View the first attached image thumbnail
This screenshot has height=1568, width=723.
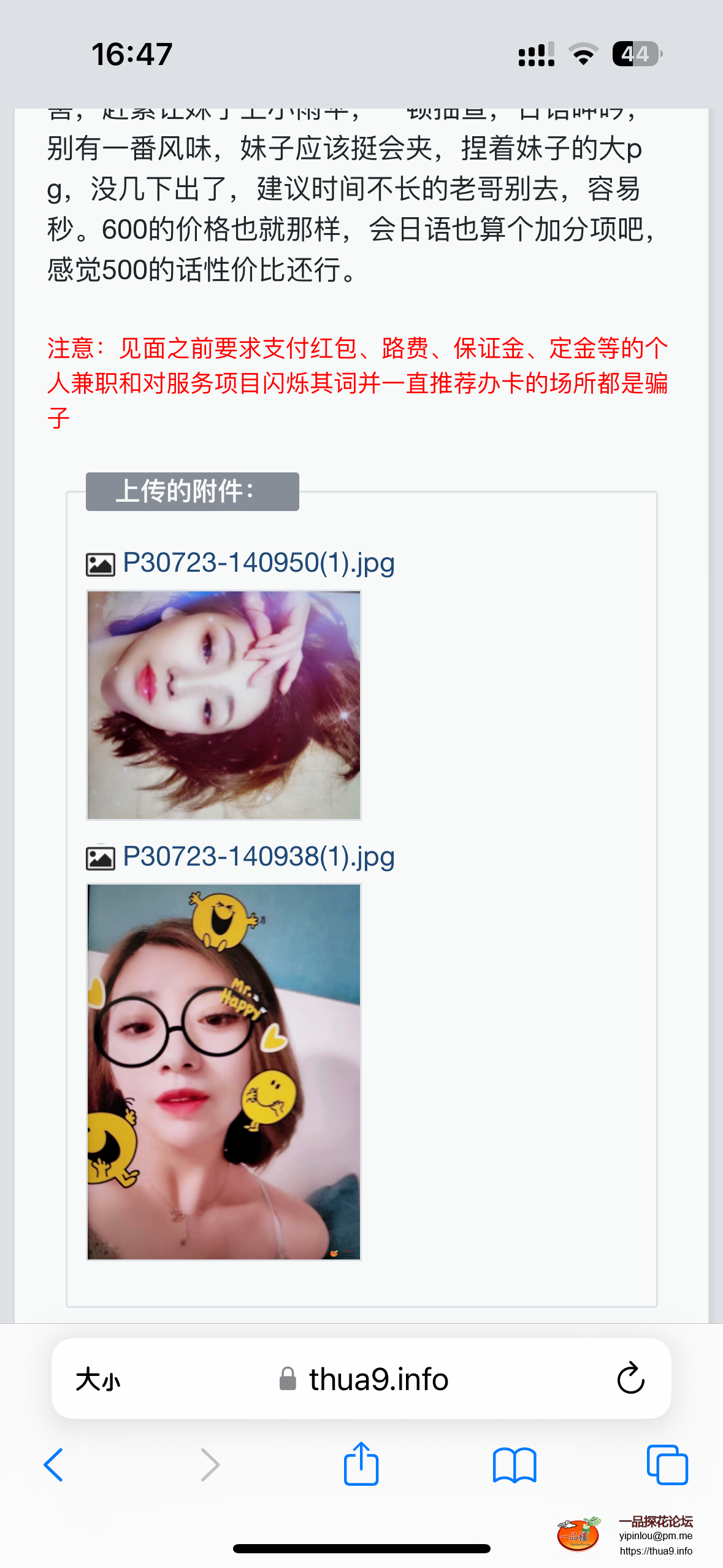tap(224, 705)
